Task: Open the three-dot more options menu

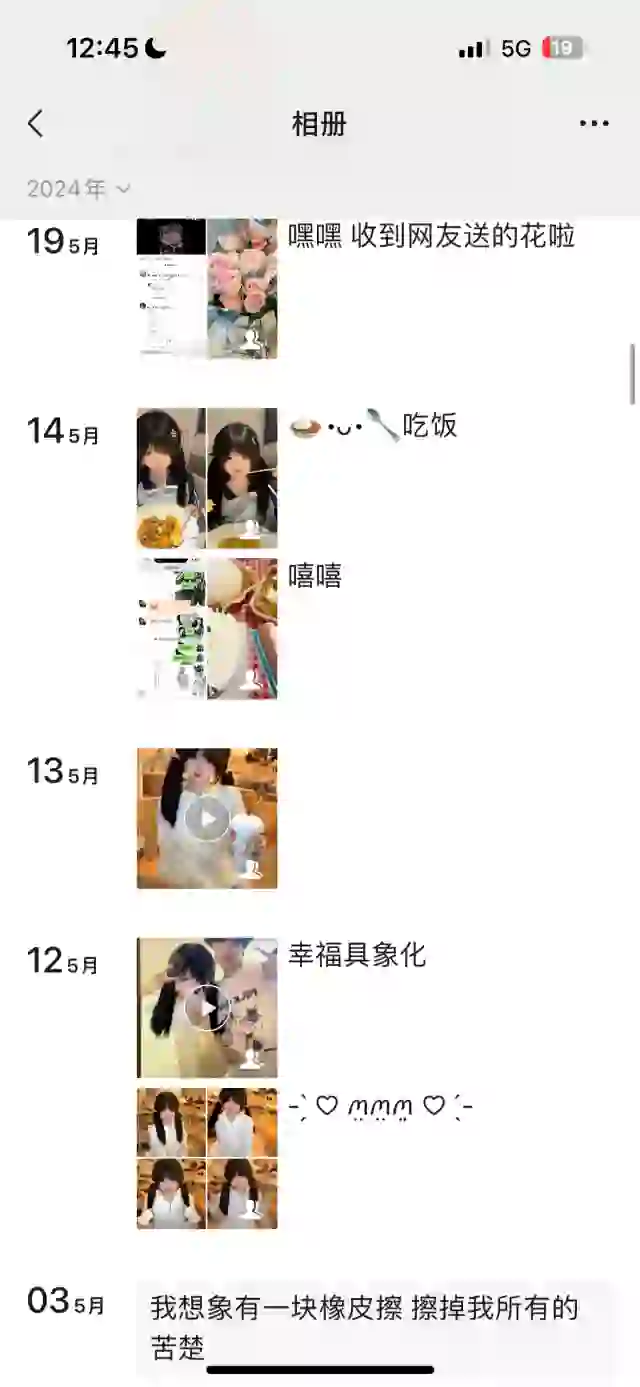Action: click(594, 124)
